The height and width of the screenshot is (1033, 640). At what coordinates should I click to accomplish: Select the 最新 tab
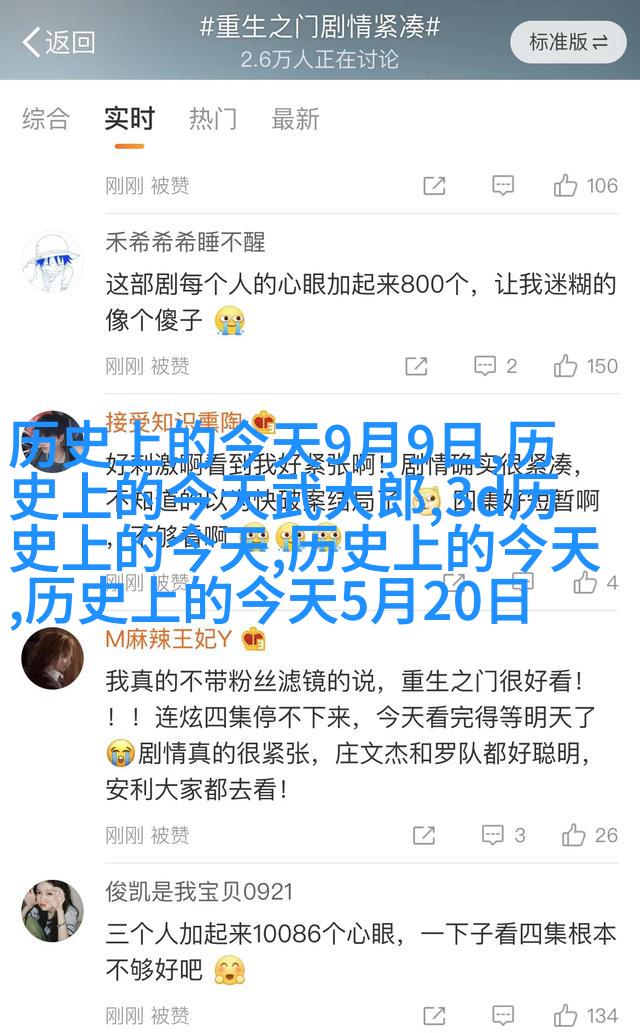click(297, 120)
